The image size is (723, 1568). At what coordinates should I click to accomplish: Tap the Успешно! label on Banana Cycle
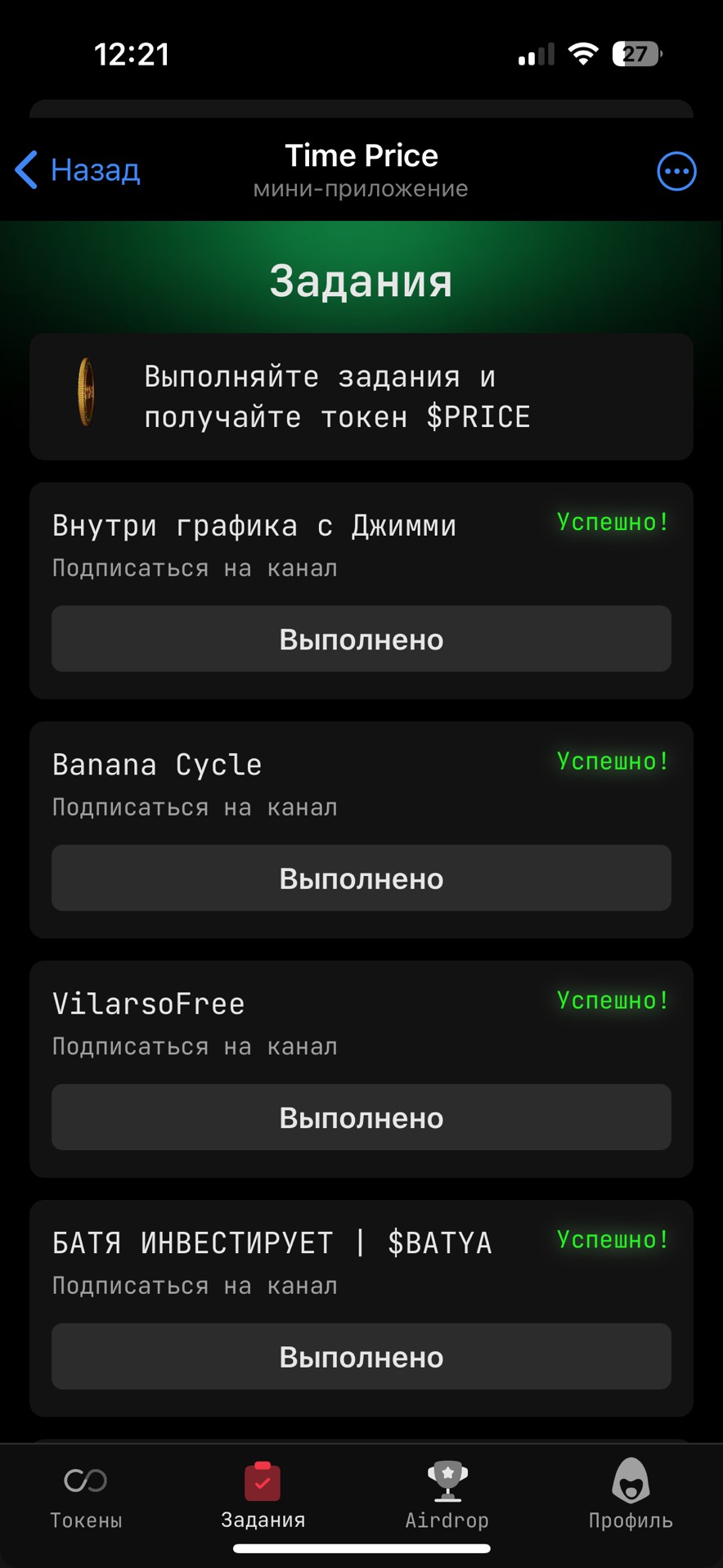coord(611,761)
